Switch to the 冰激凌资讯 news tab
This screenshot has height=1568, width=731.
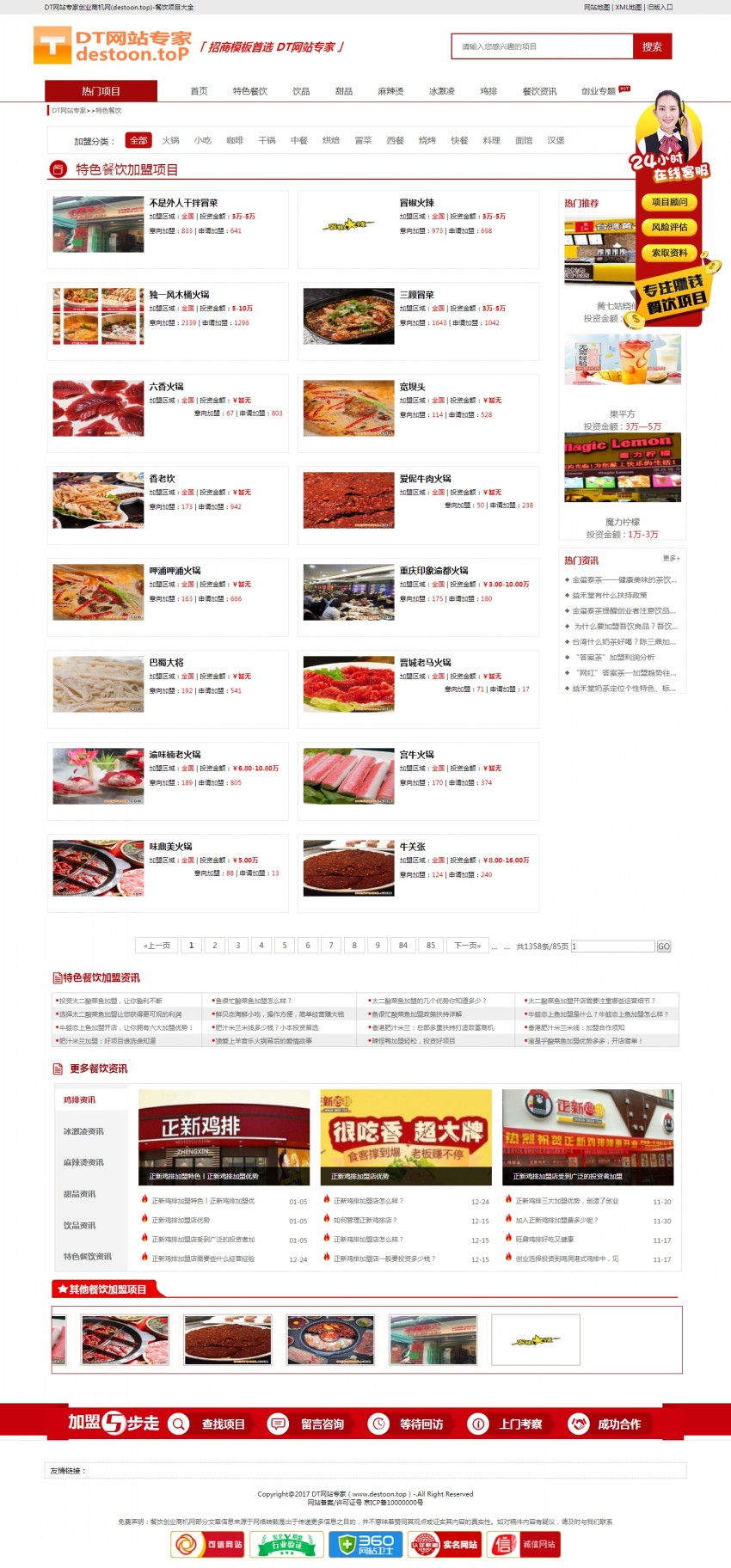click(83, 1131)
